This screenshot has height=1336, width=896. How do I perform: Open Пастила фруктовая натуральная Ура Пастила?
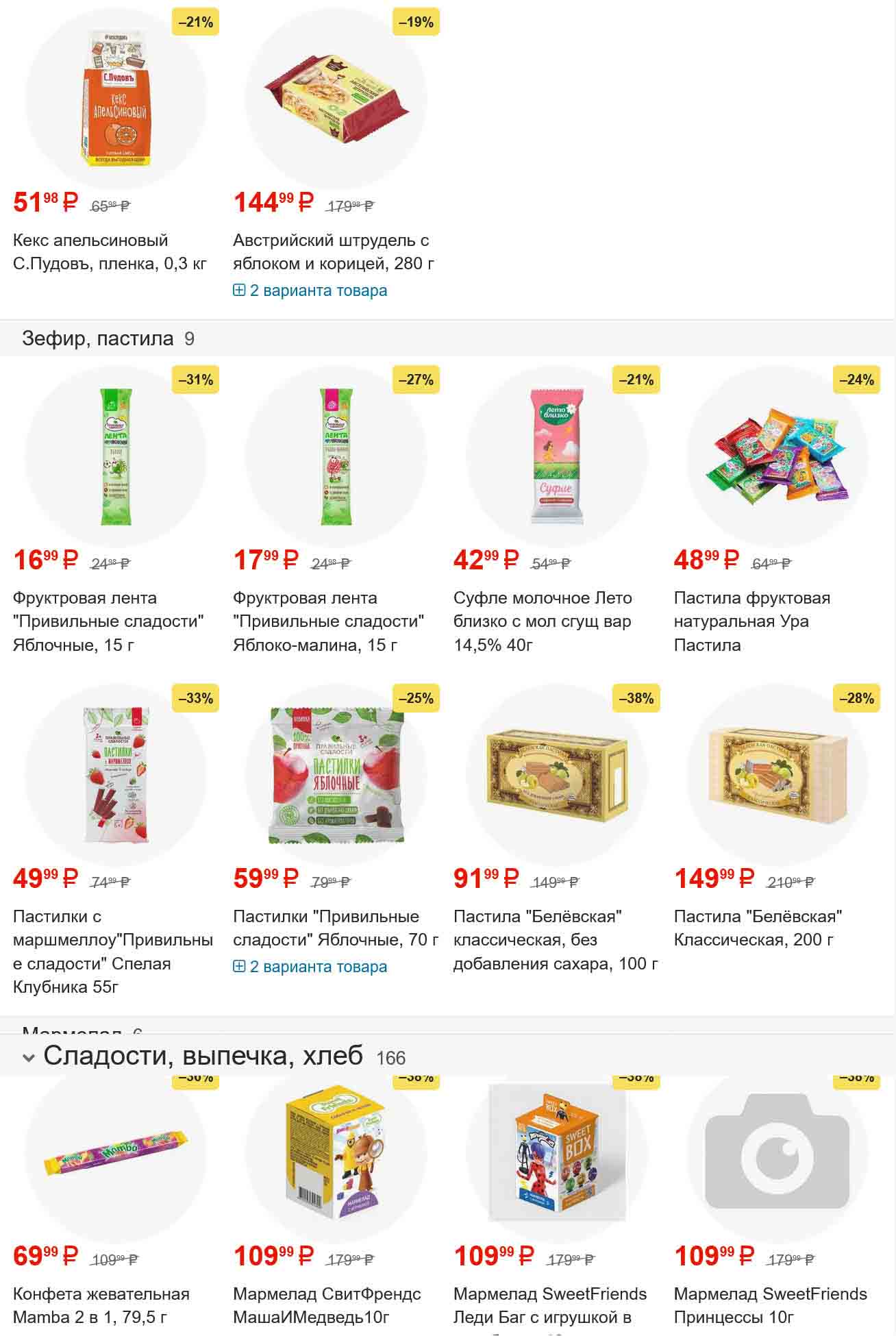(751, 621)
